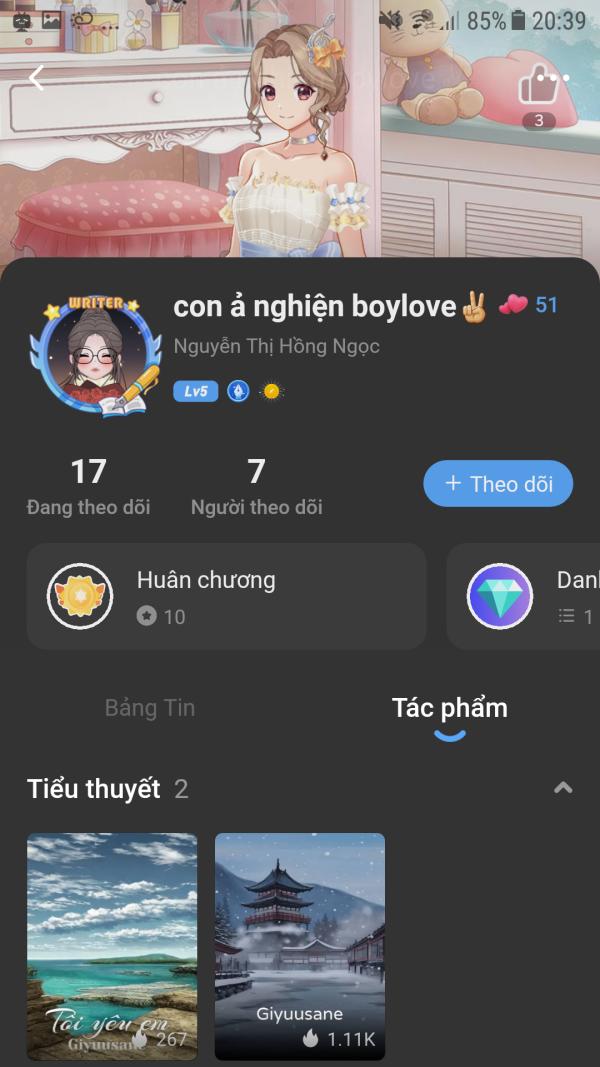
Task: Collapse the Tiểu thuyết section
Action: [x=563, y=789]
